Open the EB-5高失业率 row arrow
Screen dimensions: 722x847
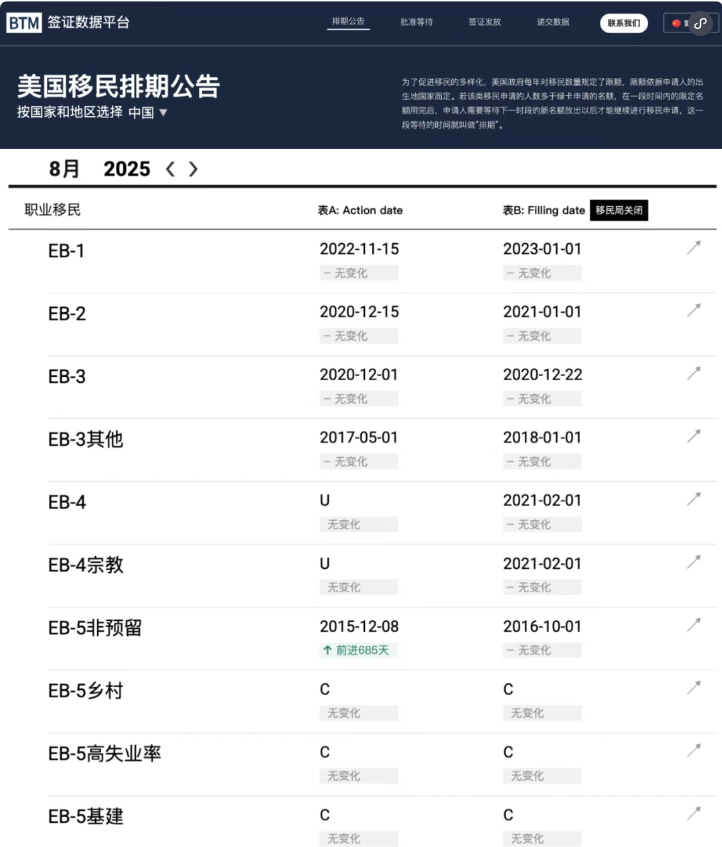(693, 751)
